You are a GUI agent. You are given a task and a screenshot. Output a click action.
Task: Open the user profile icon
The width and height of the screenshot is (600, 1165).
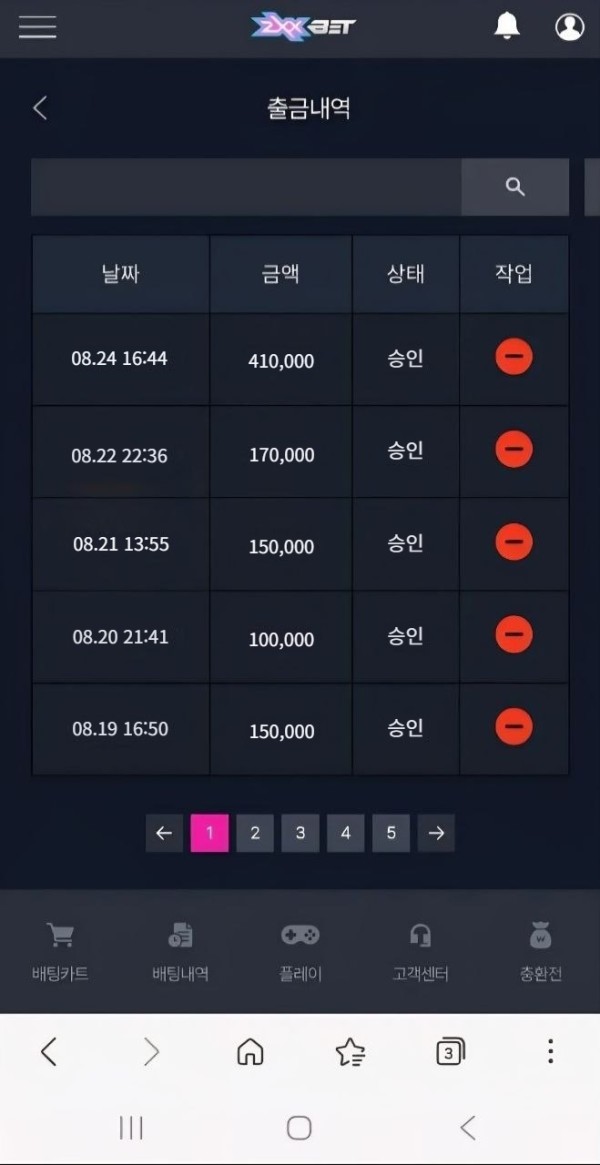570,27
